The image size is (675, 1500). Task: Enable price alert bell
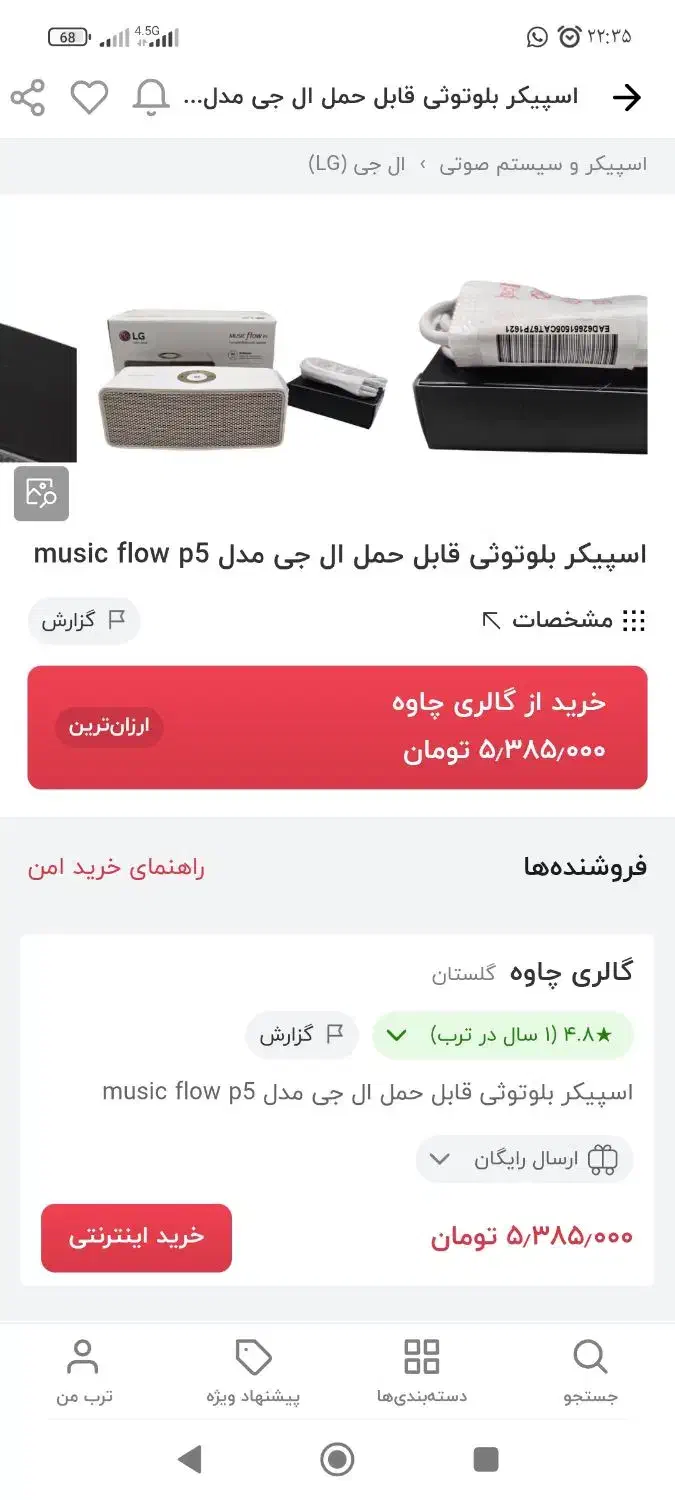[x=151, y=97]
